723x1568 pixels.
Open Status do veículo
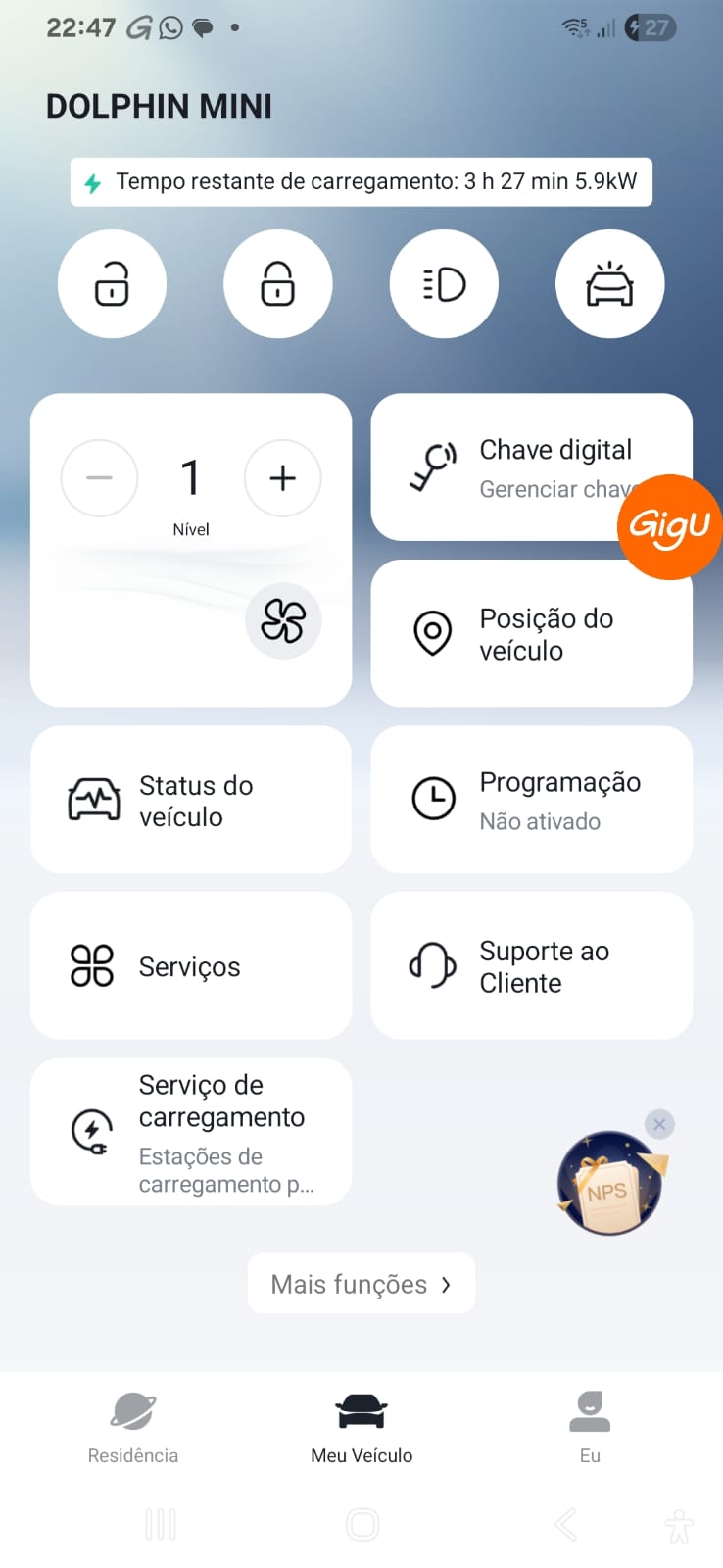coord(191,800)
